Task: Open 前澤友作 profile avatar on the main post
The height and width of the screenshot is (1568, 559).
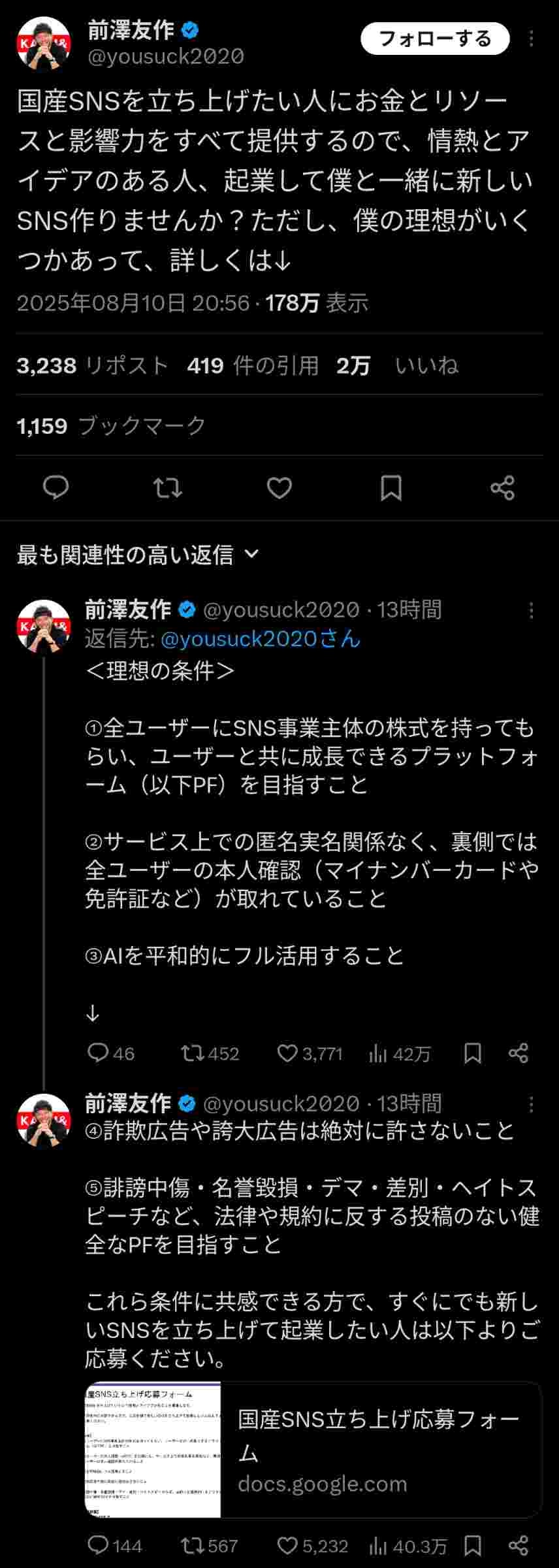Action: point(43,43)
